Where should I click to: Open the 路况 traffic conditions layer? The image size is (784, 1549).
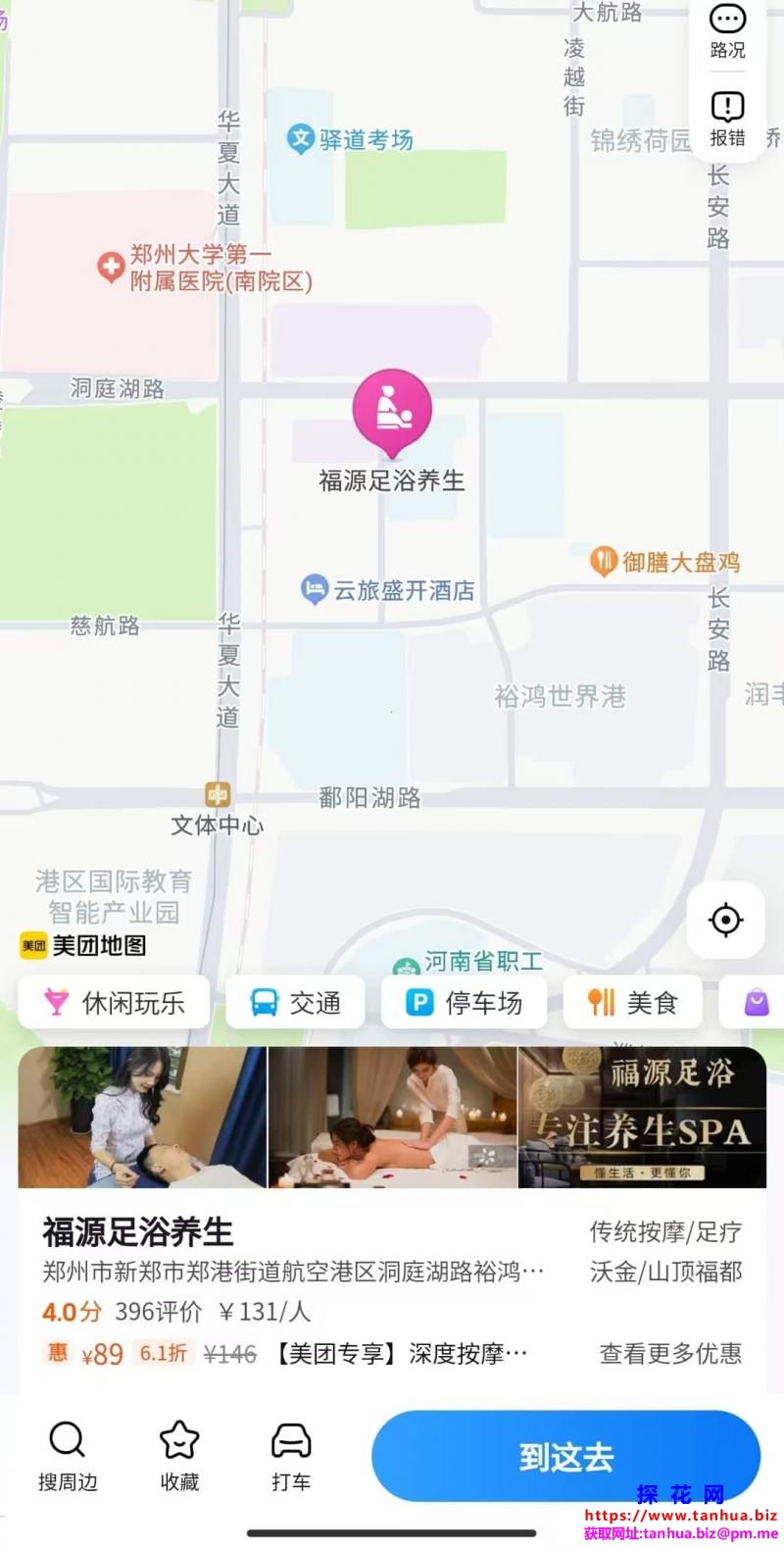tap(727, 31)
